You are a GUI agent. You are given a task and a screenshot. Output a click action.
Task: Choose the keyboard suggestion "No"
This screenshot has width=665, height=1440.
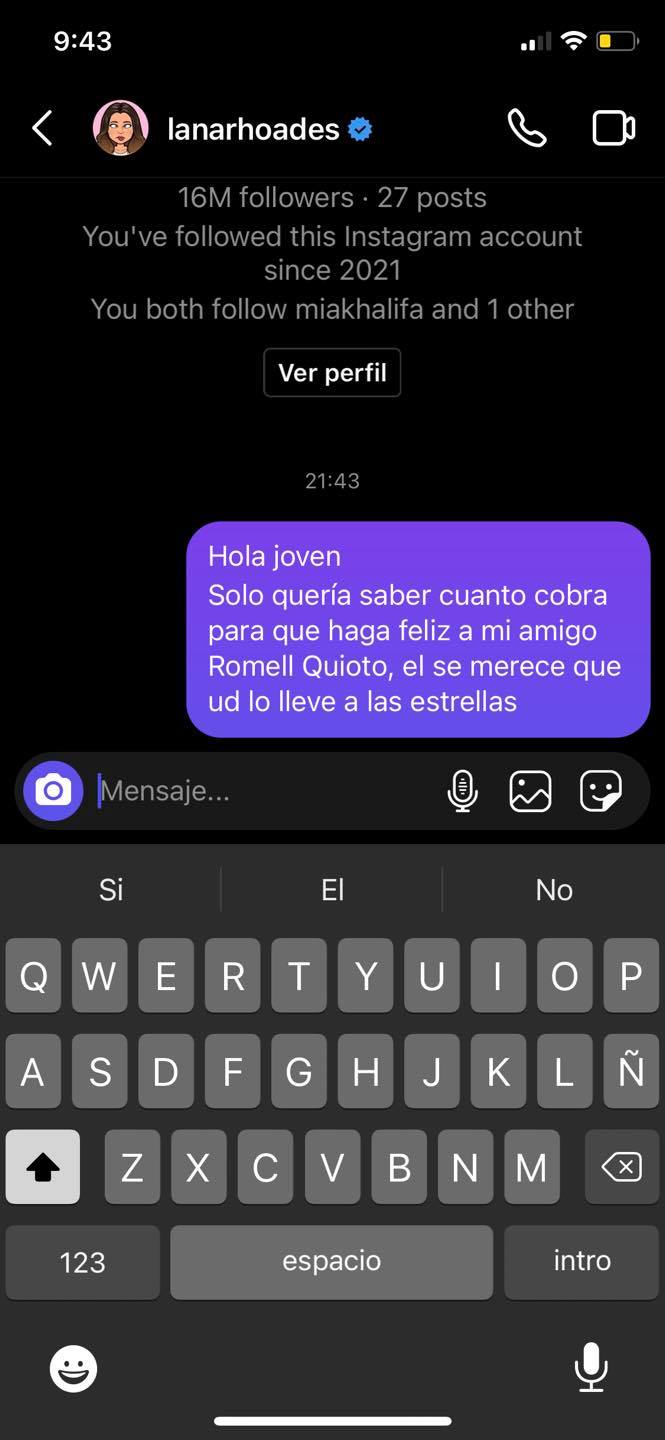point(554,889)
